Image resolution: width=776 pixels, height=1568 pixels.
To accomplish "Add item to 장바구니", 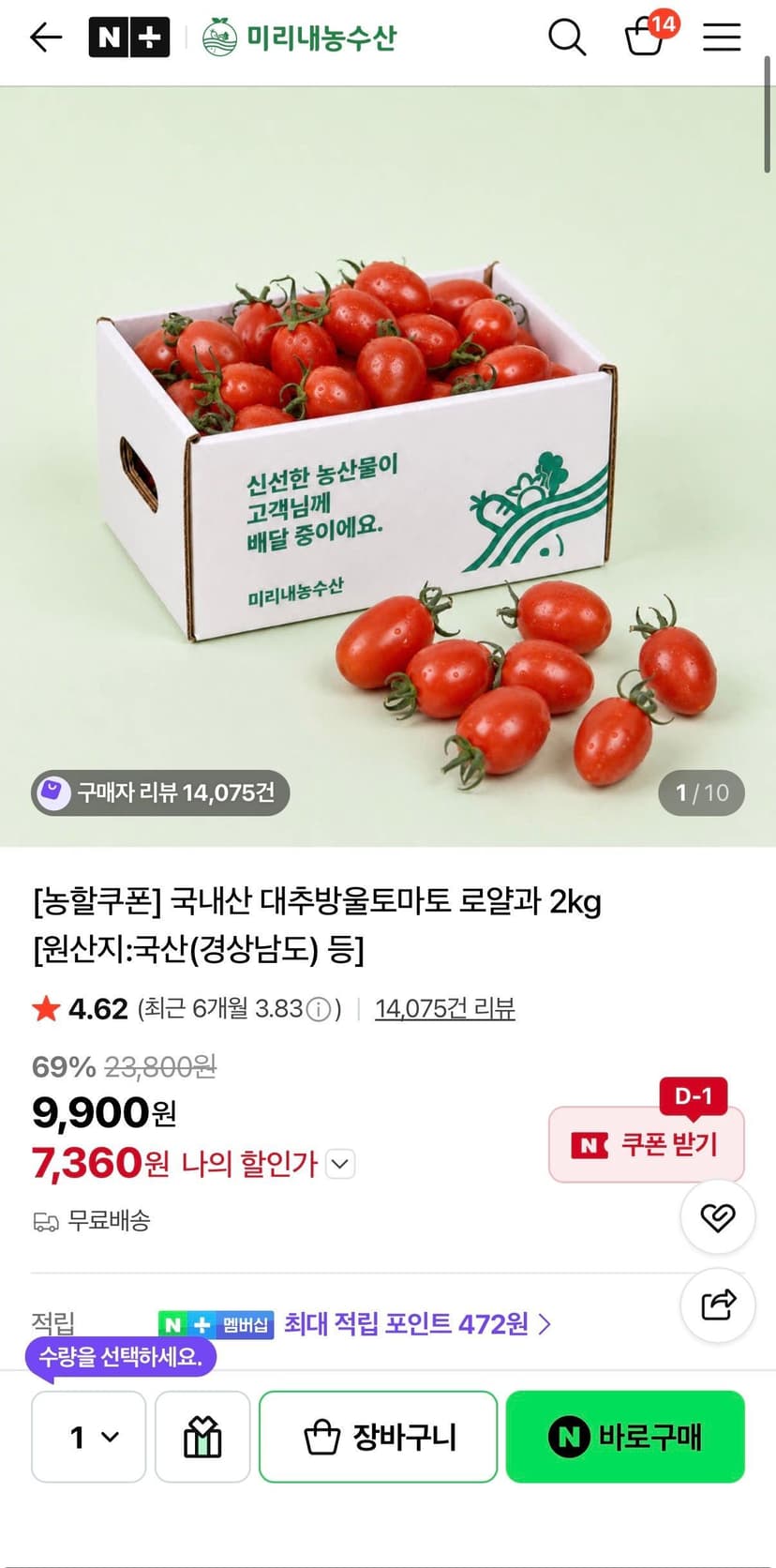I will (378, 1437).
